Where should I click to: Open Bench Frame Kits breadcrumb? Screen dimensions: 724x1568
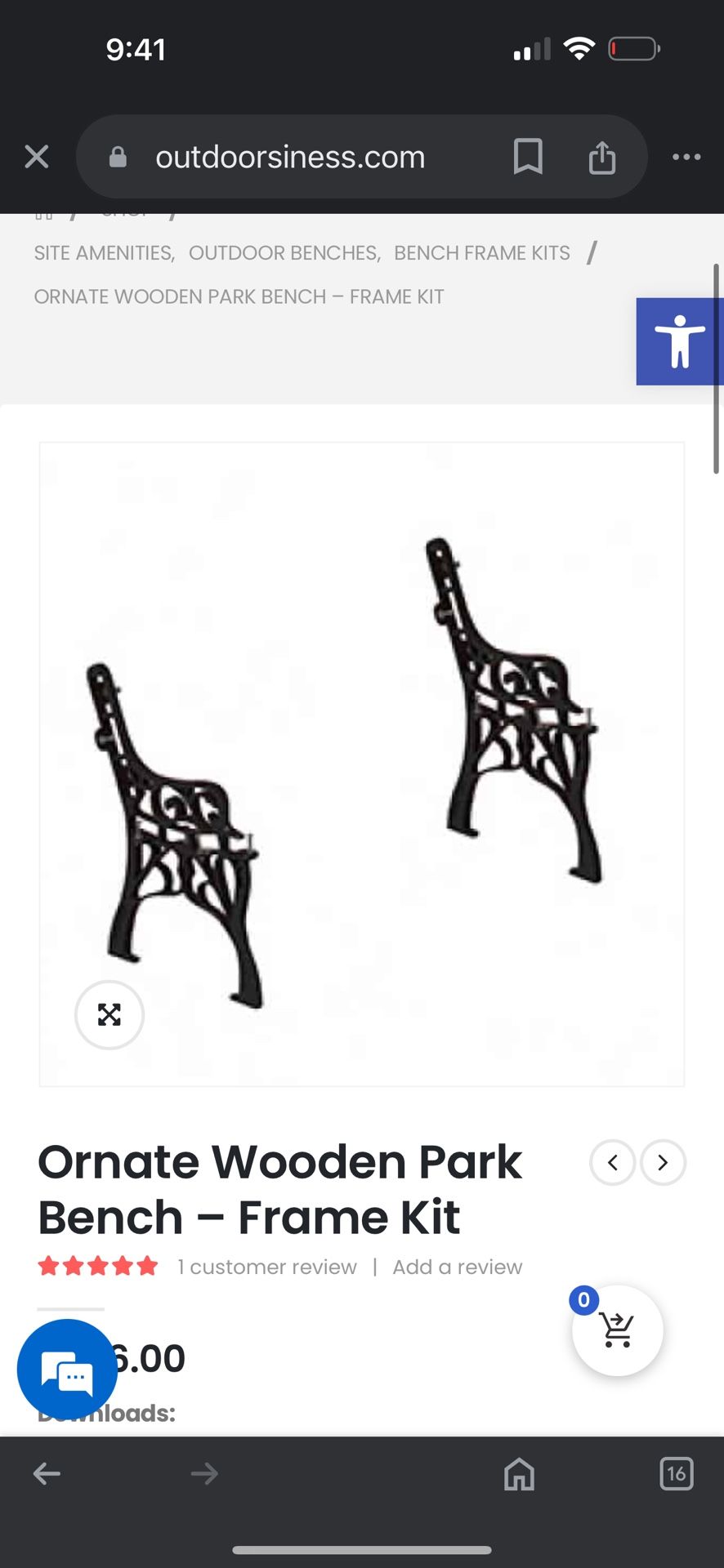click(482, 253)
